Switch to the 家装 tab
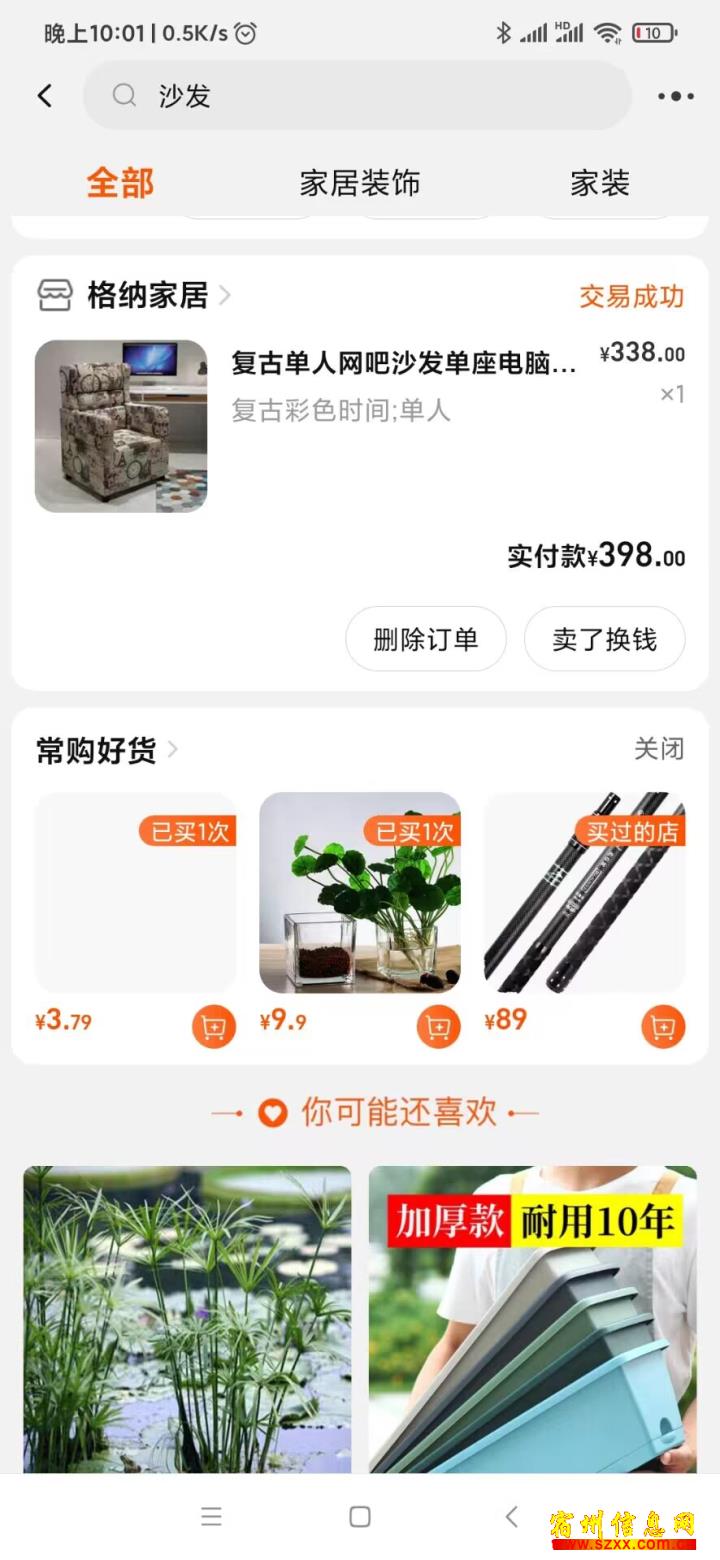Image resolution: width=720 pixels, height=1560 pixels. [x=600, y=183]
